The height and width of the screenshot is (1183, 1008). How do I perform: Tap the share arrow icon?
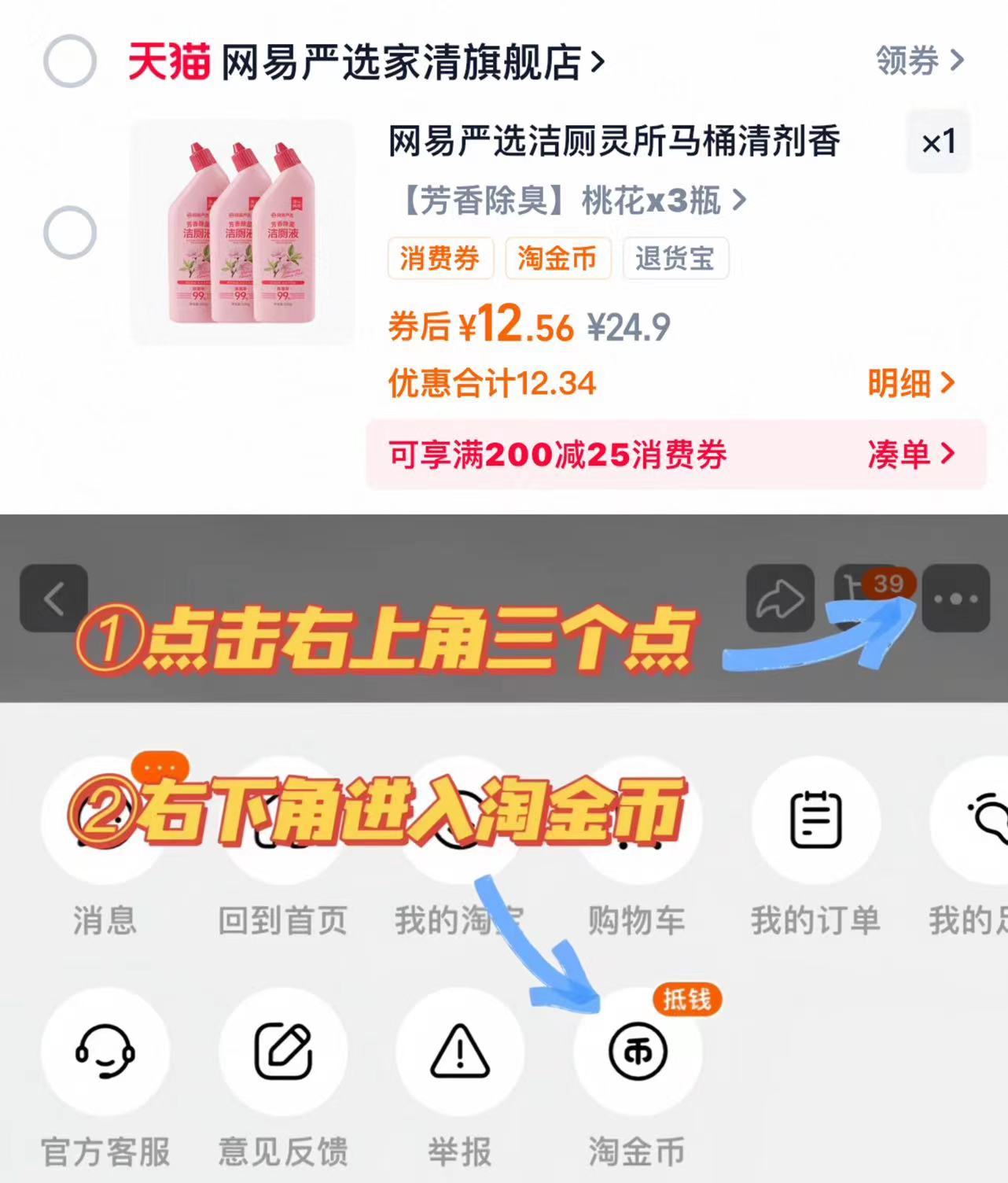(779, 598)
